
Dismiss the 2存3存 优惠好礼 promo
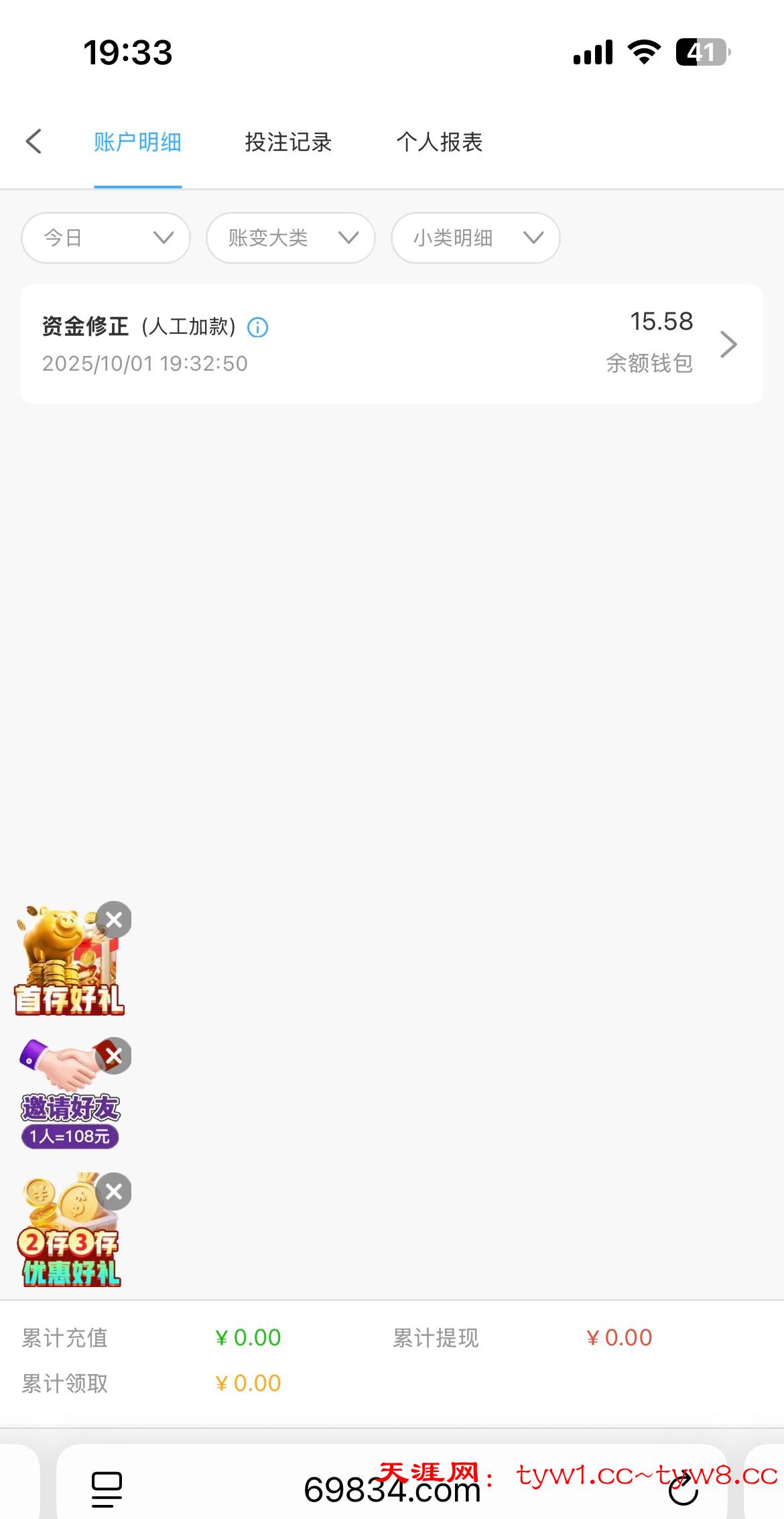114,1191
